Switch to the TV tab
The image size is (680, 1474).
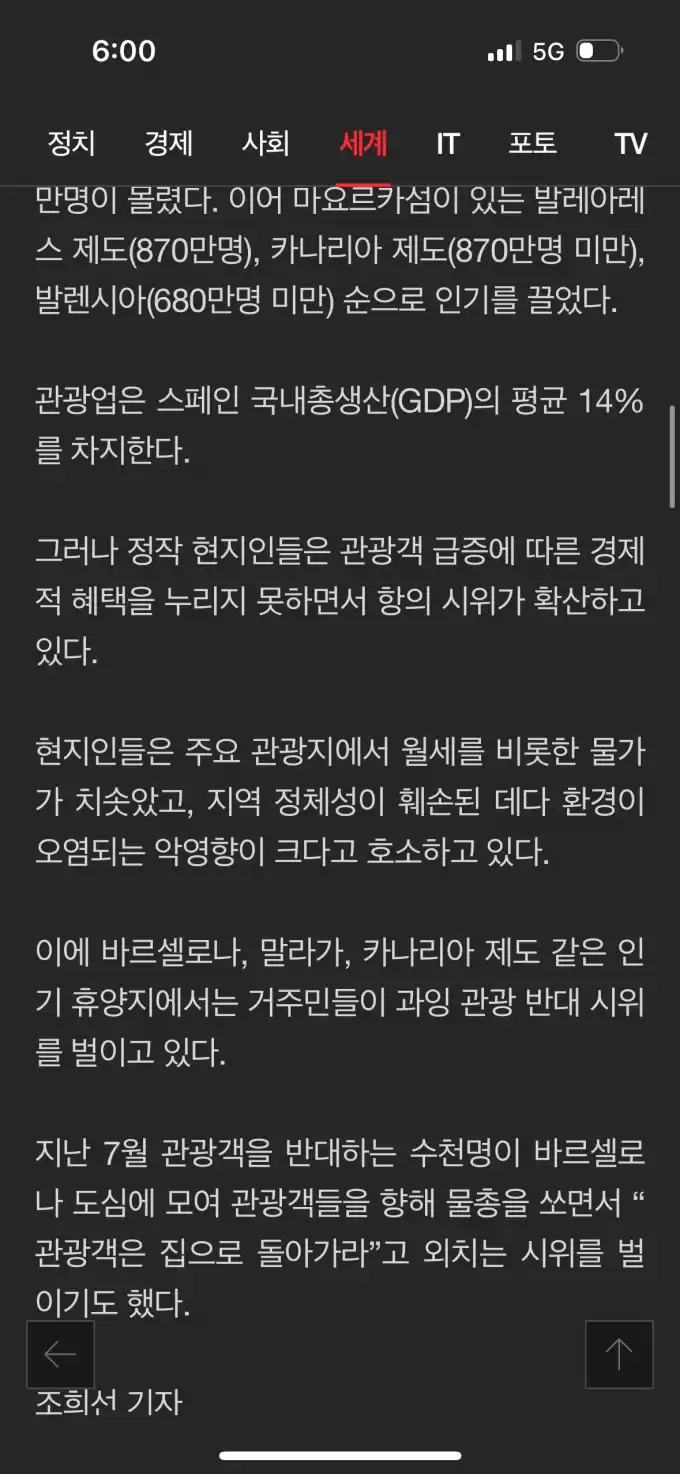point(631,144)
